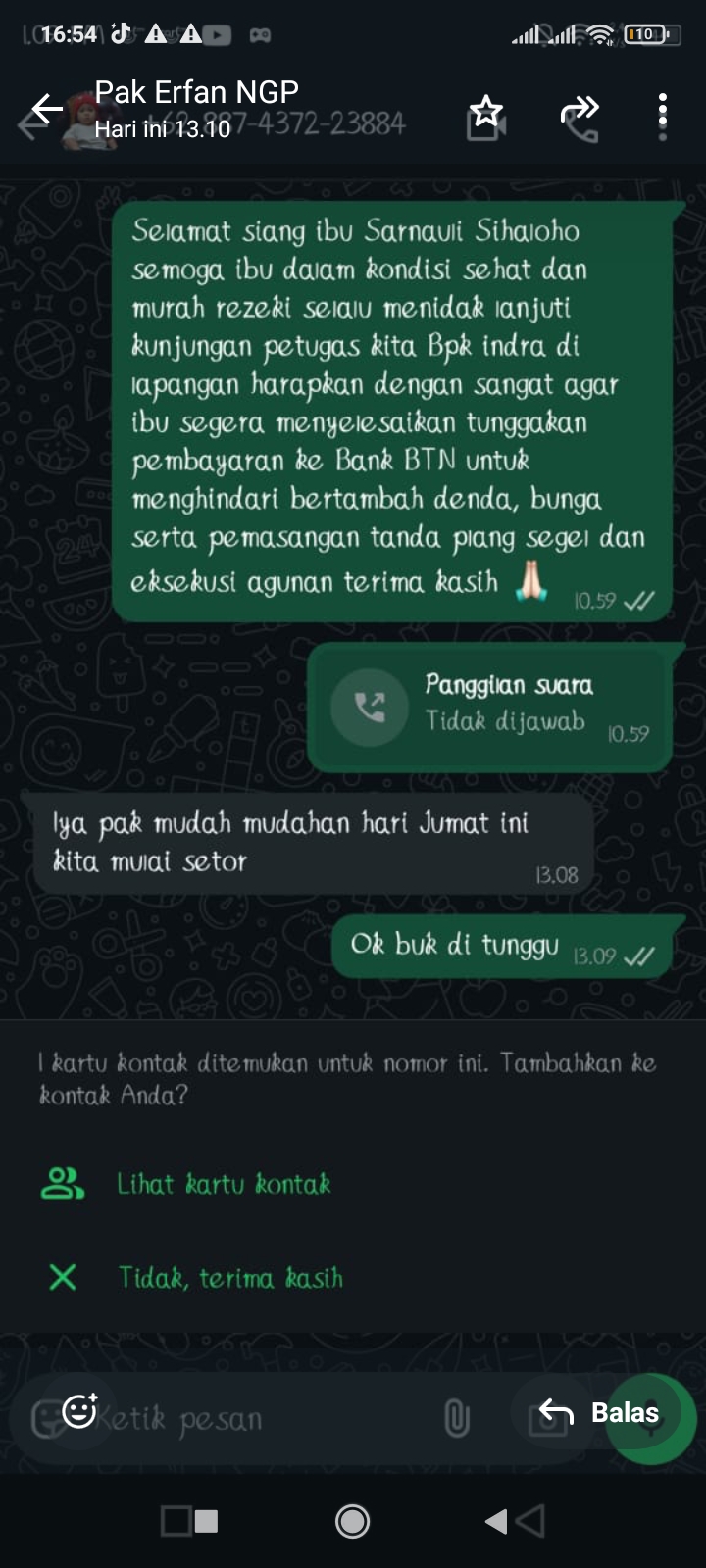The image size is (706, 1568).
Task: Open the recent apps view
Action: [x=189, y=1521]
